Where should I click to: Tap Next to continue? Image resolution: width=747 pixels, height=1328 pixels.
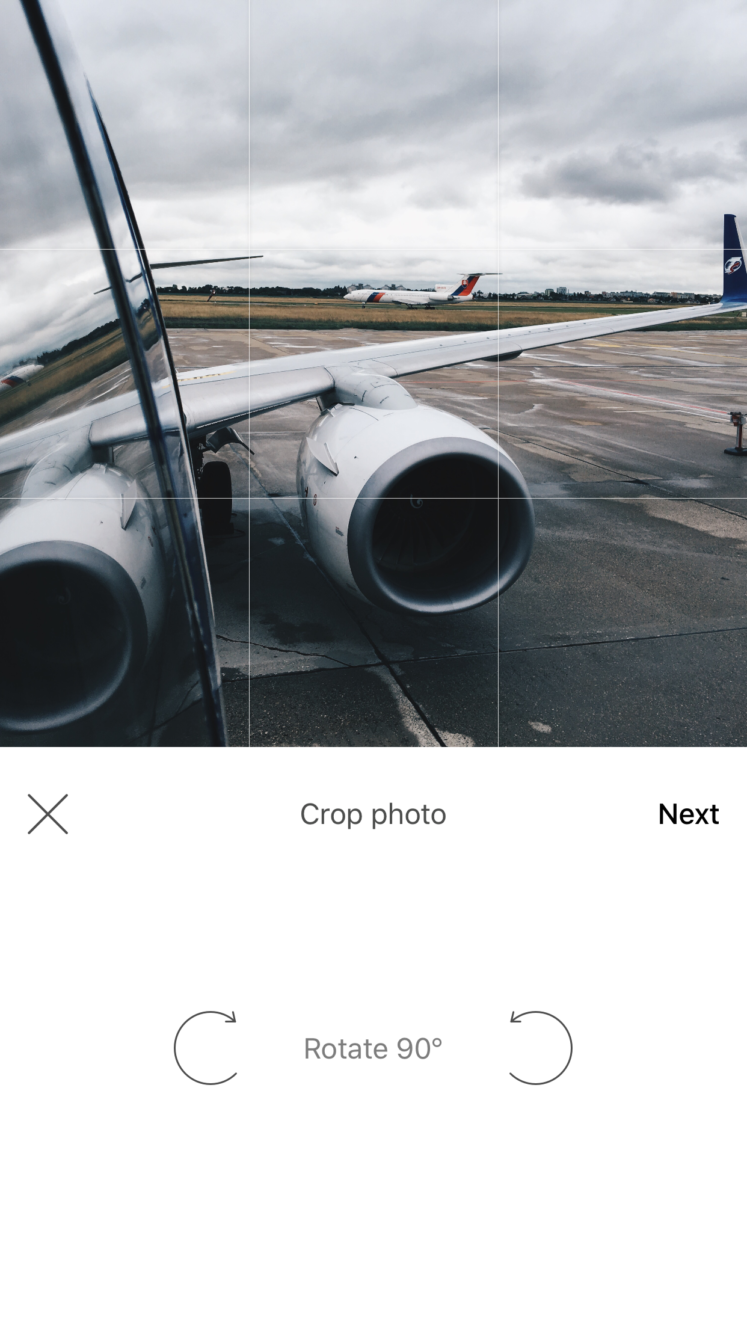coord(688,814)
